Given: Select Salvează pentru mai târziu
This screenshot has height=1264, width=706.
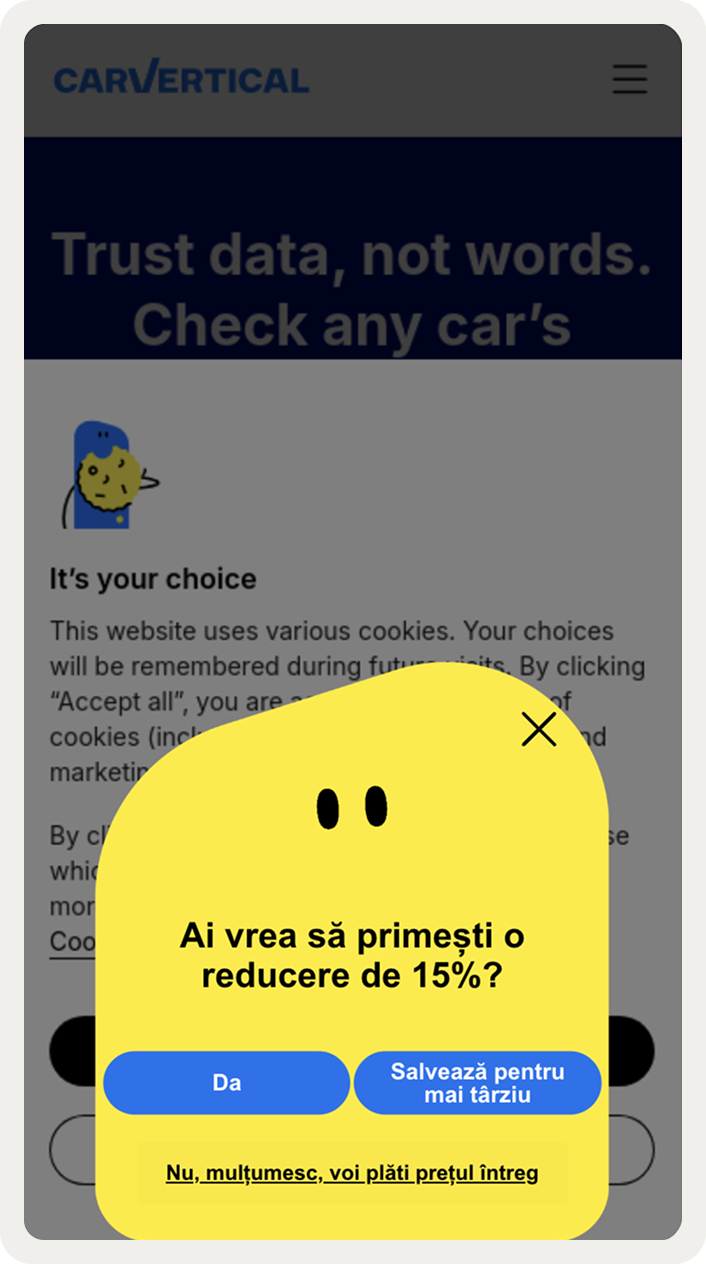Looking at the screenshot, I should 478,1083.
